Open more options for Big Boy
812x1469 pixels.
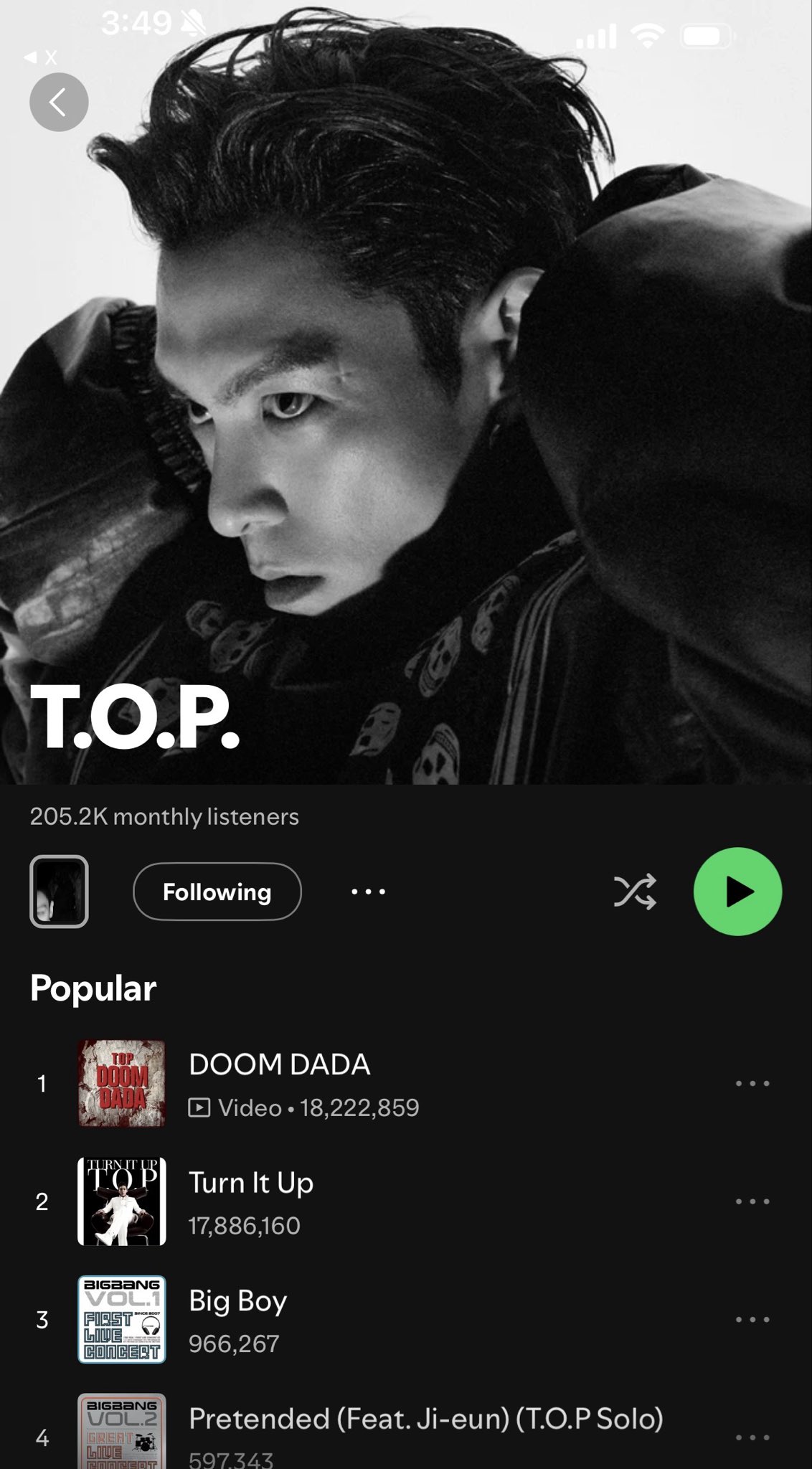pos(752,1319)
